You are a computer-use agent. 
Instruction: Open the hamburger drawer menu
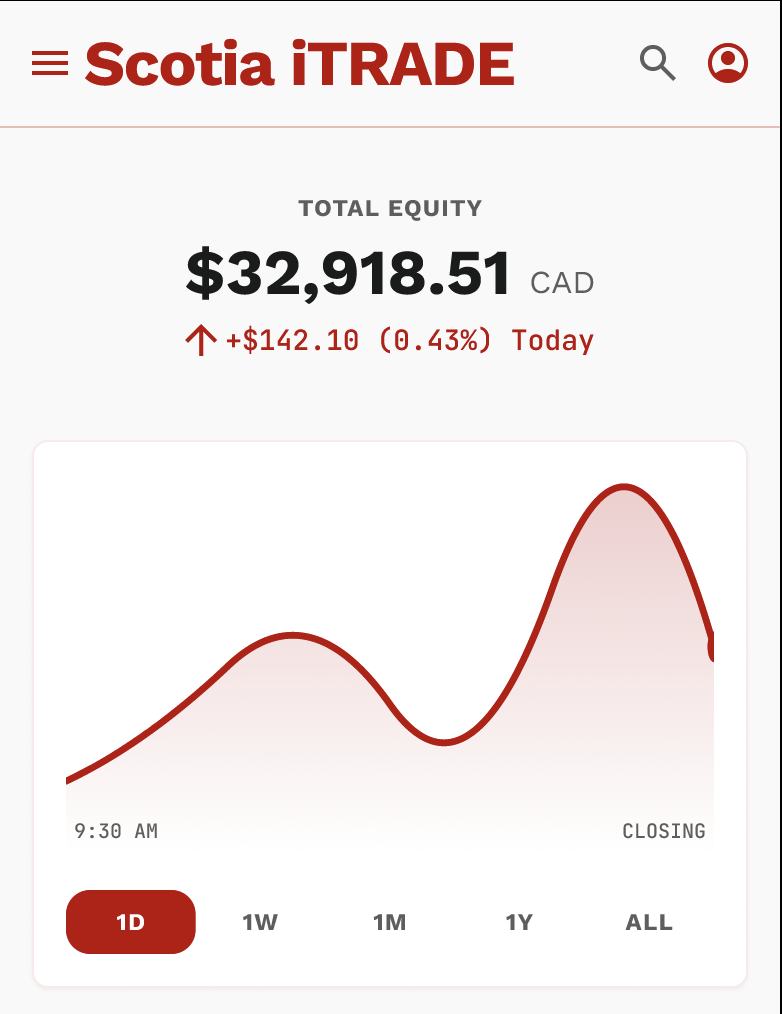(50, 63)
